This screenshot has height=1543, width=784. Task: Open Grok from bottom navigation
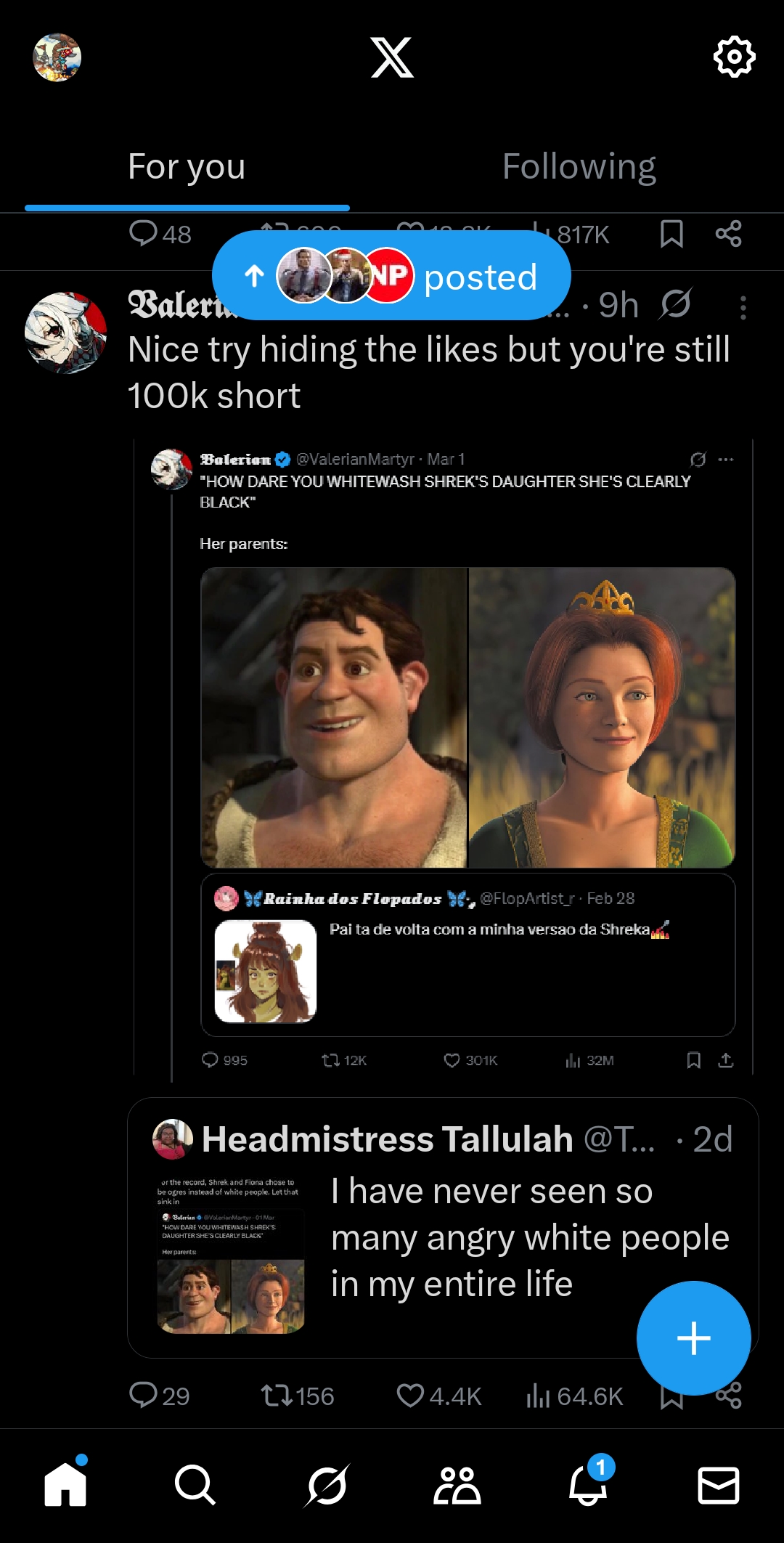pos(327,1485)
